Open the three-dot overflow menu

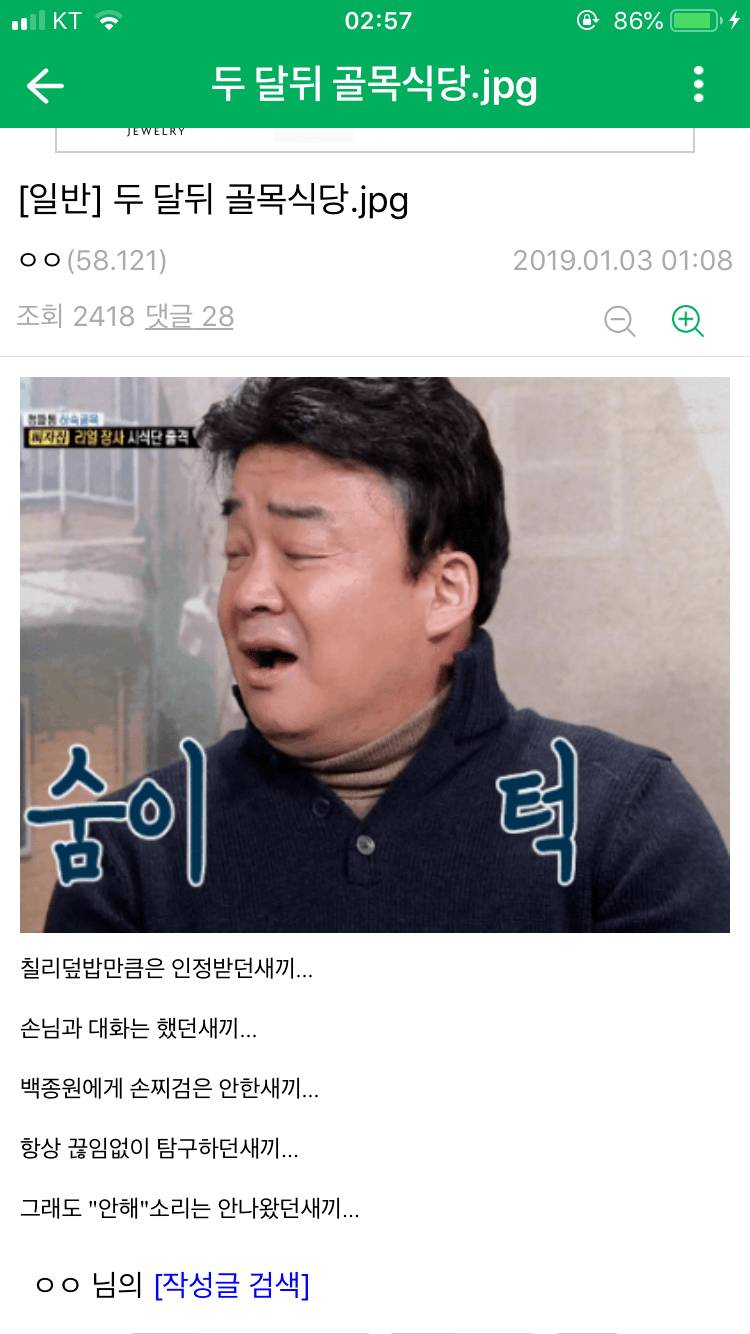point(697,85)
